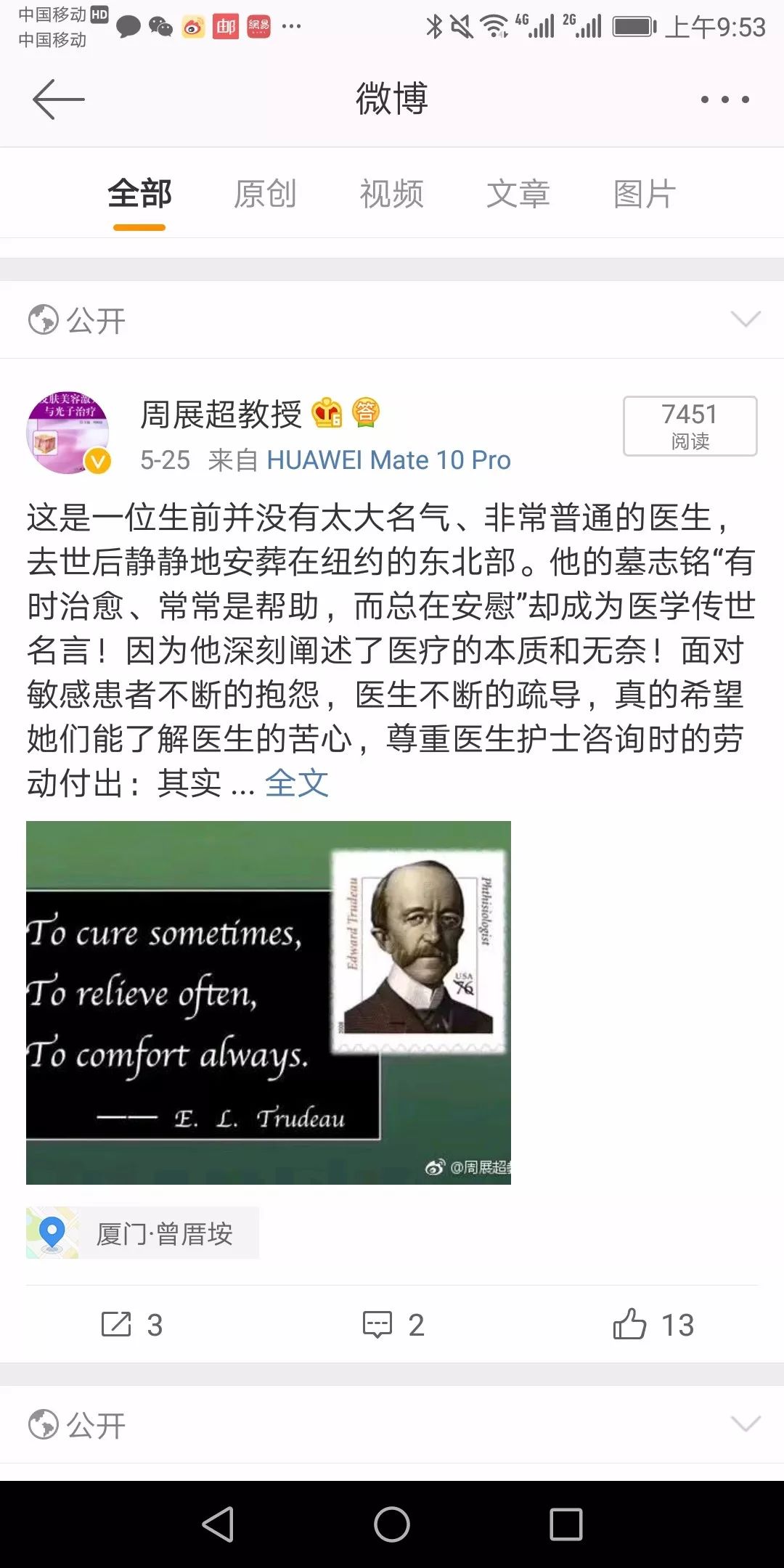Open the HUAWEI Mate 10 Pro source link
The height and width of the screenshot is (1568, 784).
coord(388,460)
